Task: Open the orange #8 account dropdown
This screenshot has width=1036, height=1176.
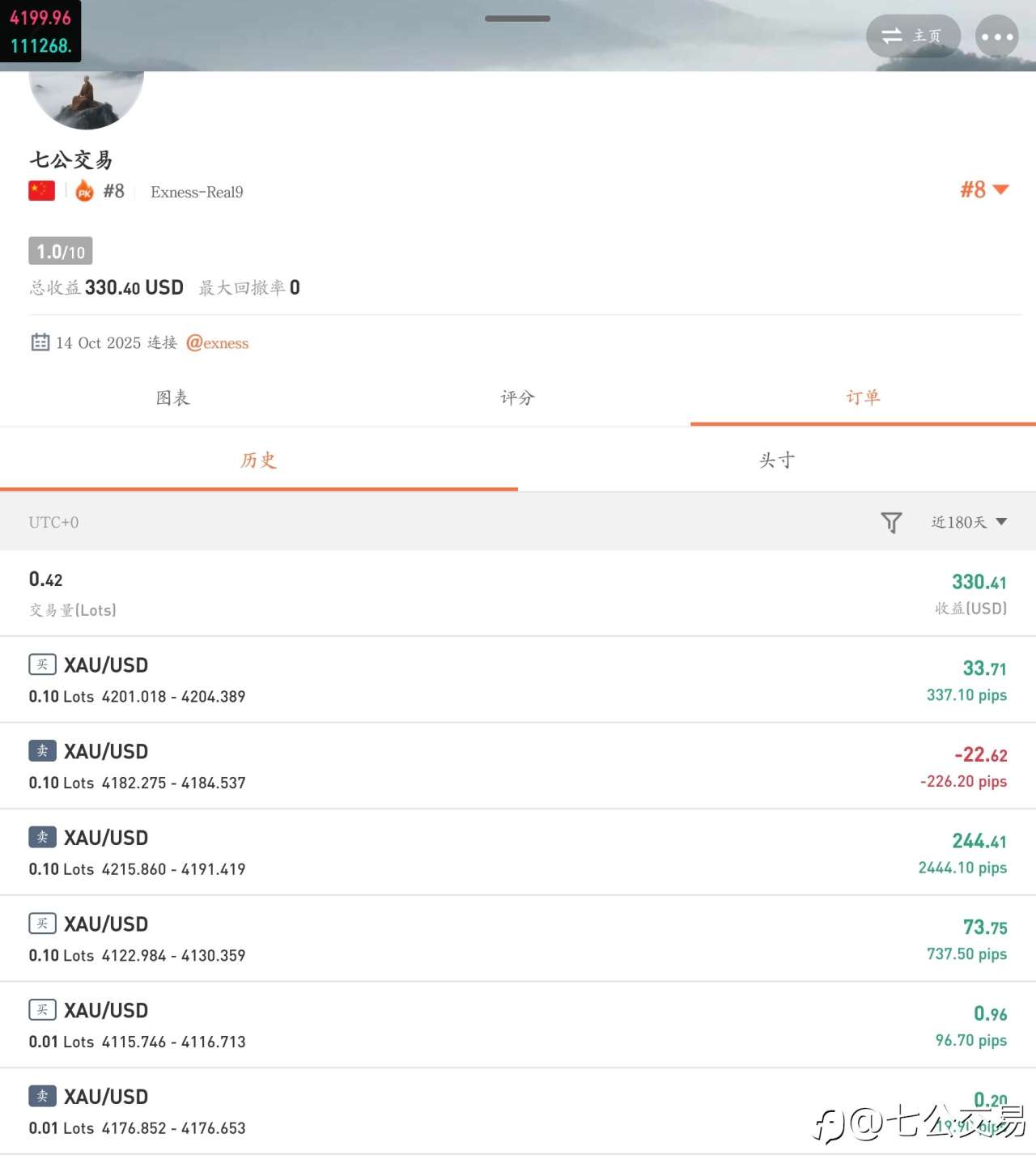Action: [x=982, y=189]
